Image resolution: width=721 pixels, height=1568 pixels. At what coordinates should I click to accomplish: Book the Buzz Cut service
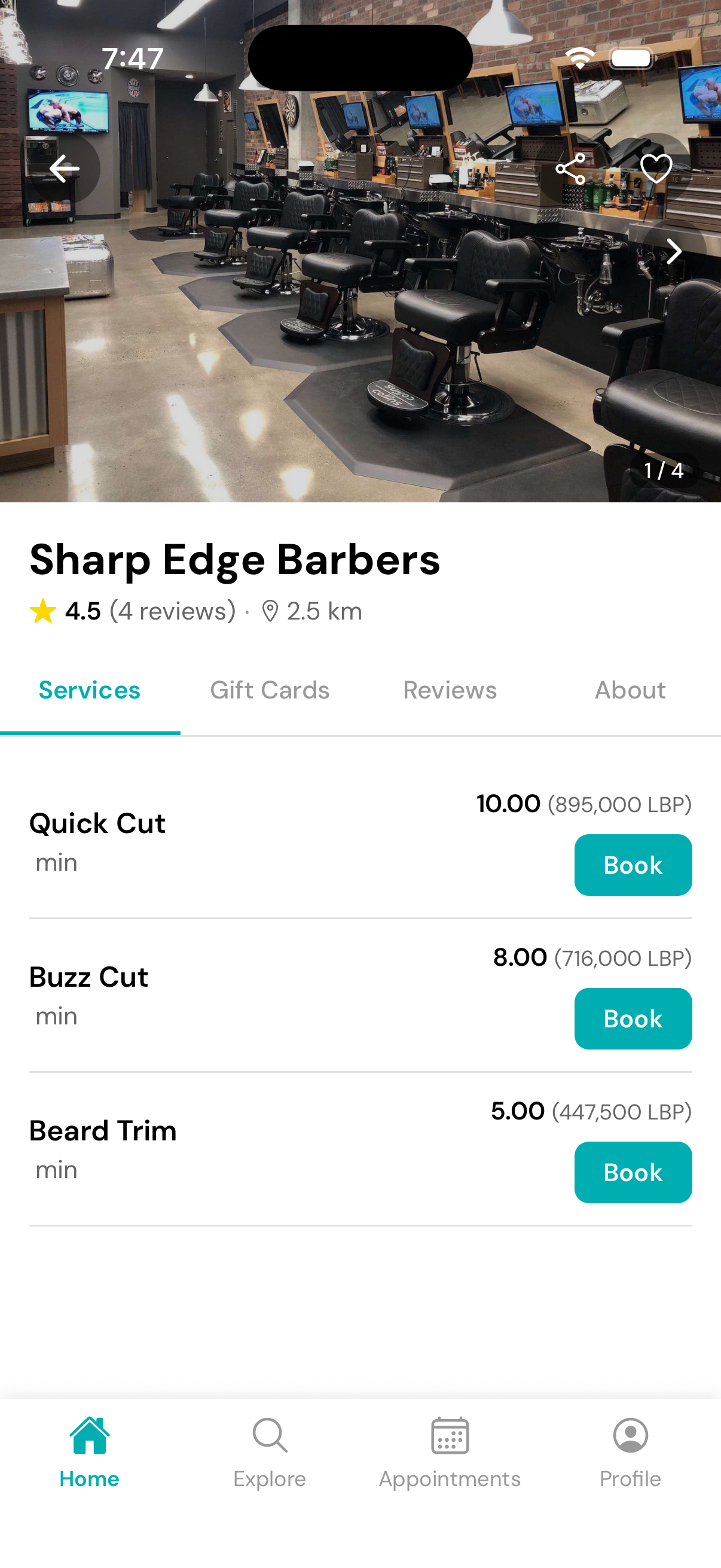pos(632,1018)
